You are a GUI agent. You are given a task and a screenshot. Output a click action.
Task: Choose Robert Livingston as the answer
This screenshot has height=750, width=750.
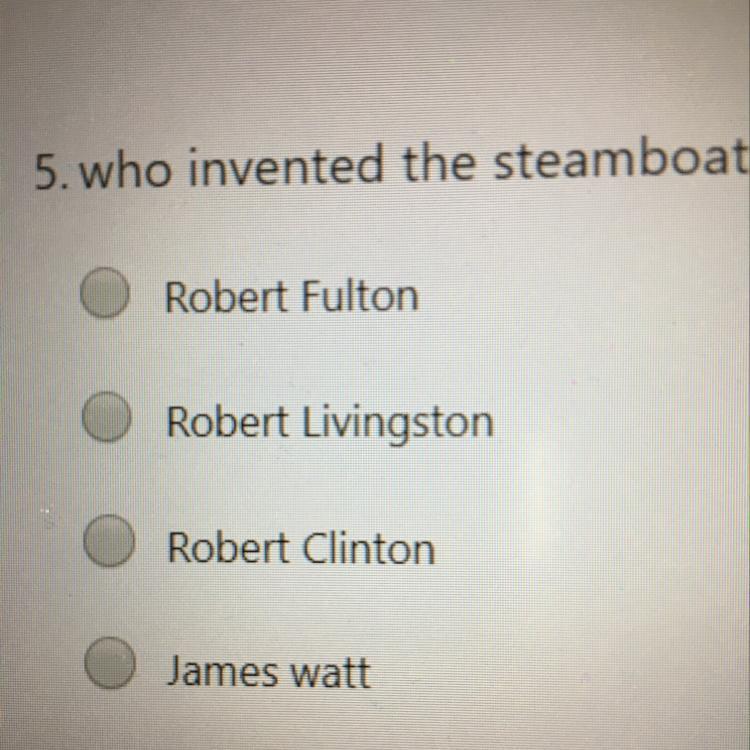pyautogui.click(x=107, y=420)
